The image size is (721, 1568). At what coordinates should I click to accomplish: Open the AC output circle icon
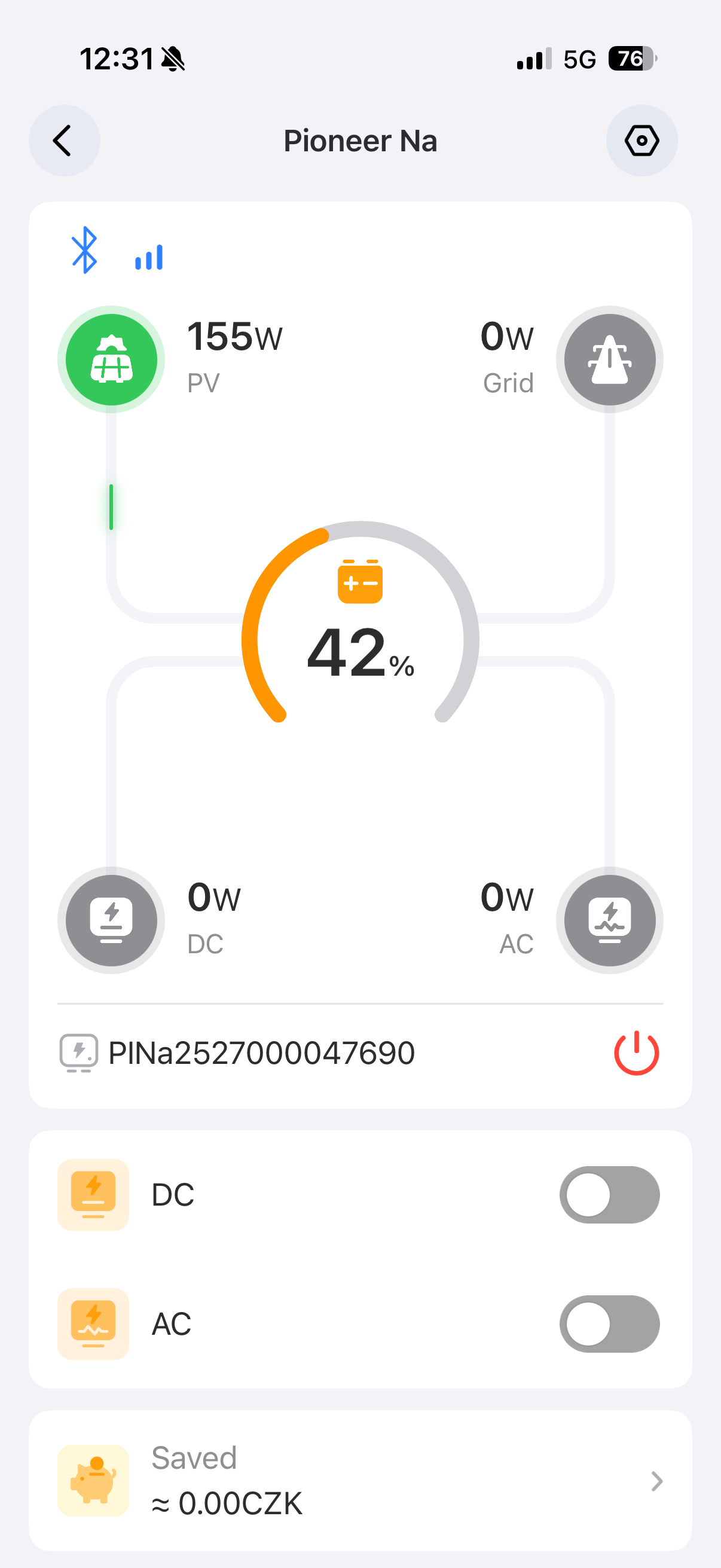click(x=609, y=920)
